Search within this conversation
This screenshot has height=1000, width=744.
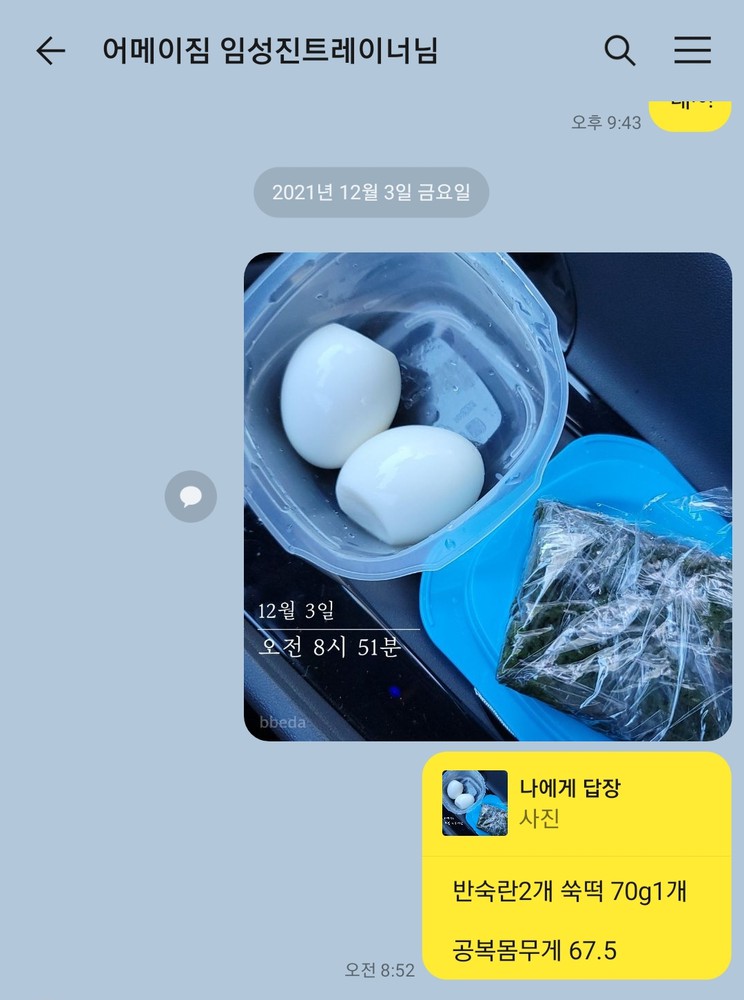(x=620, y=51)
